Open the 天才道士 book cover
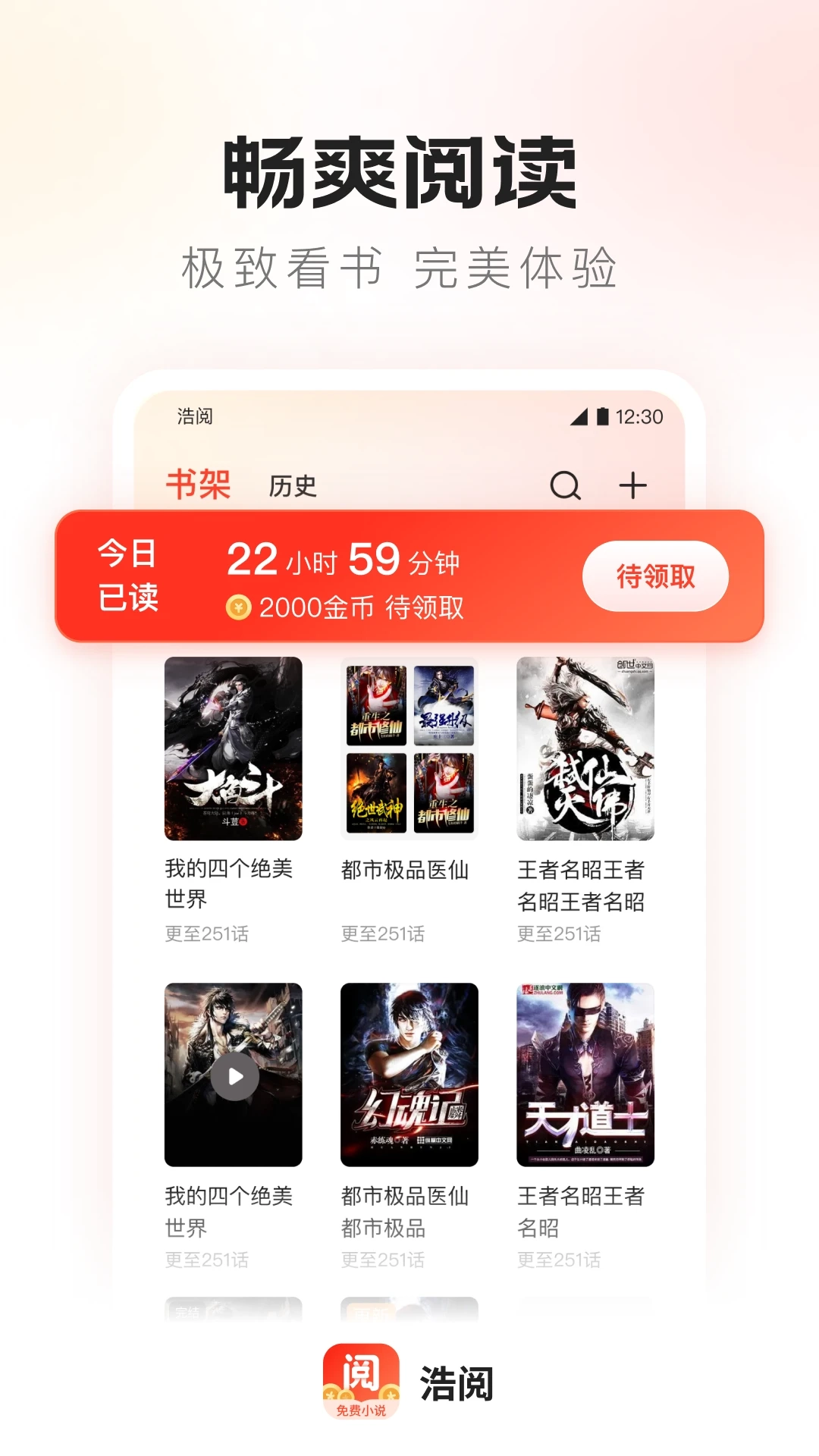The image size is (819, 1456). tap(585, 1075)
